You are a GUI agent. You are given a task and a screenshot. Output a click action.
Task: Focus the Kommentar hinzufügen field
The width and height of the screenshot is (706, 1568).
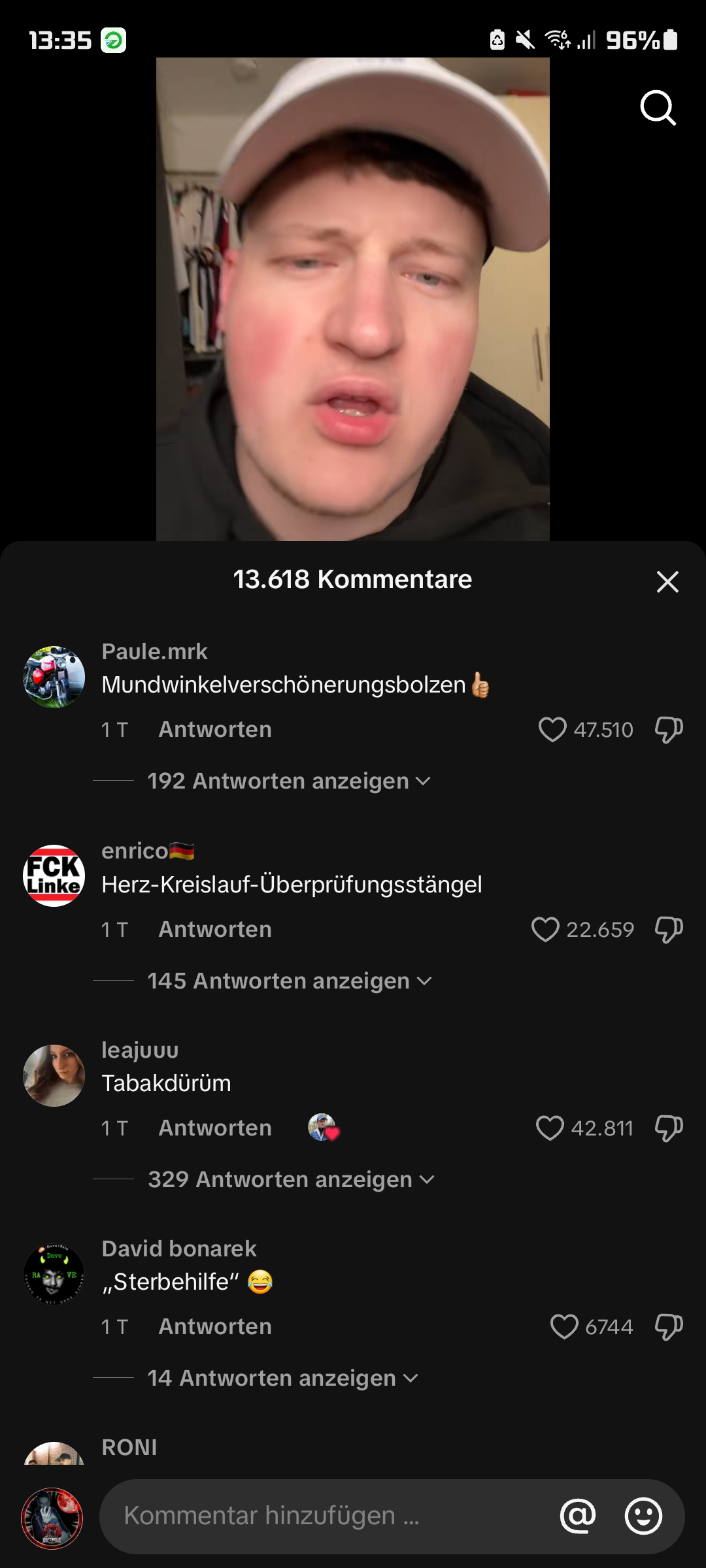click(x=327, y=1516)
